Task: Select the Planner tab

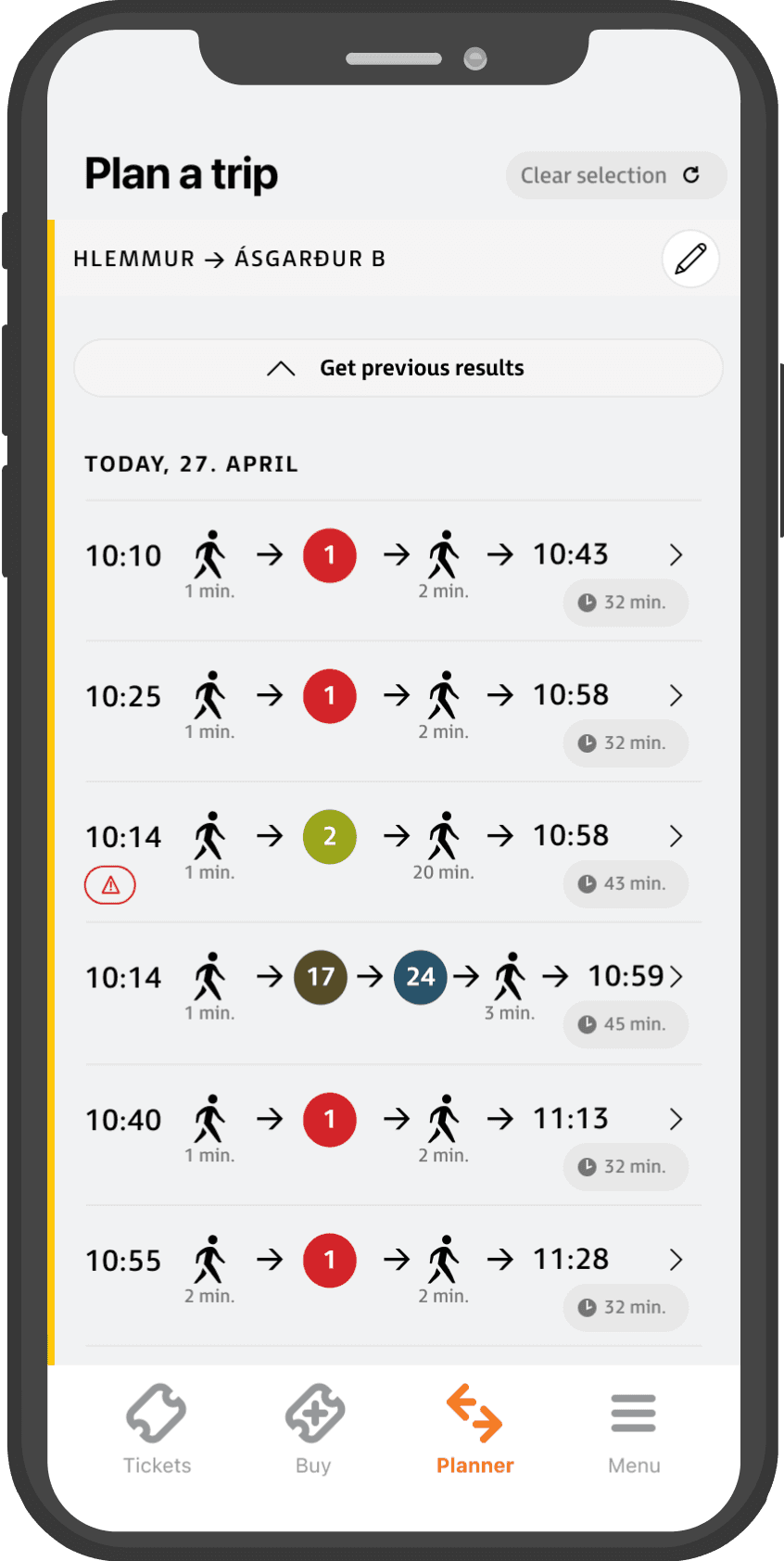Action: (474, 1429)
